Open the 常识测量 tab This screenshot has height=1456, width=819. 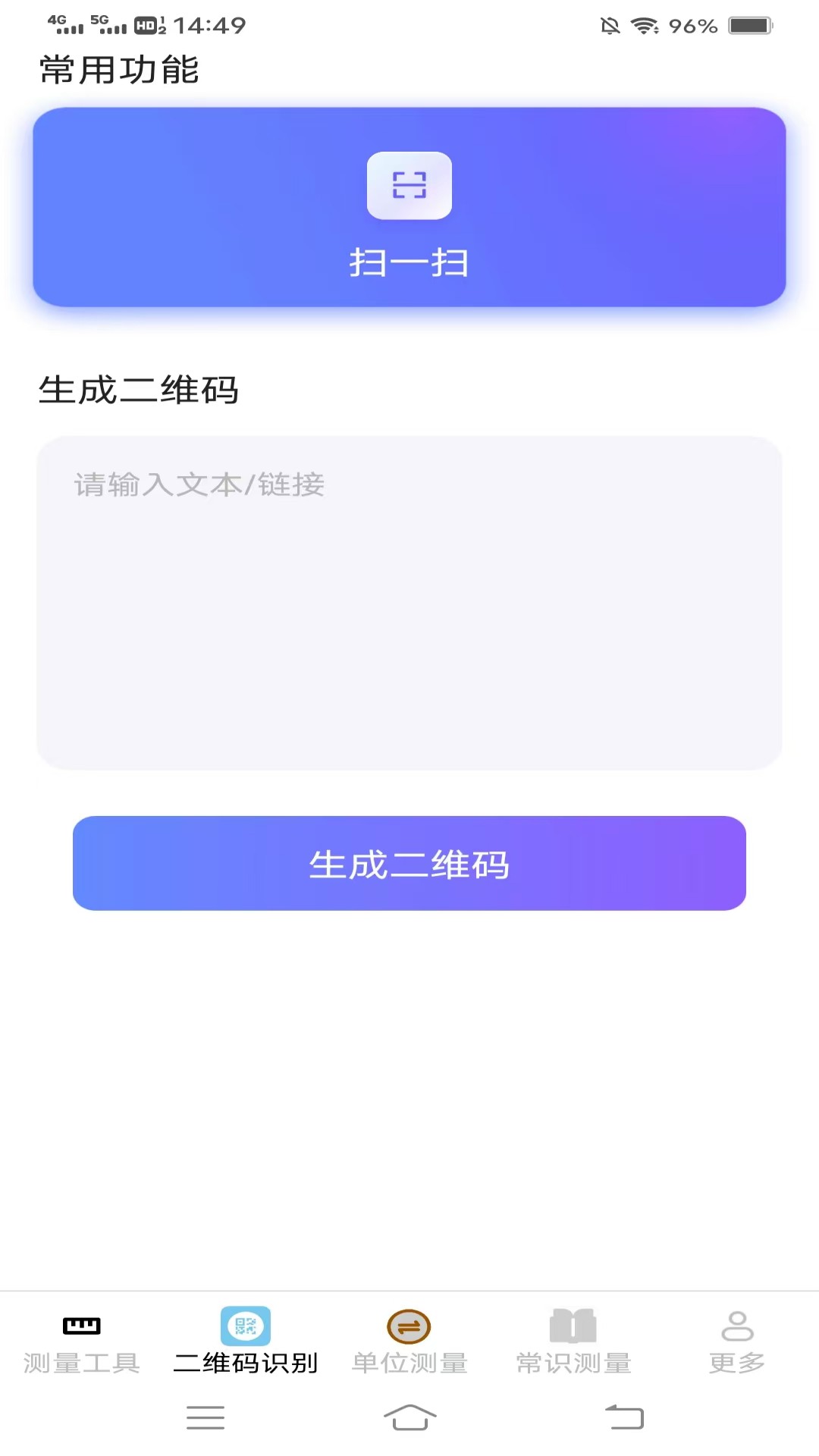coord(573,1343)
